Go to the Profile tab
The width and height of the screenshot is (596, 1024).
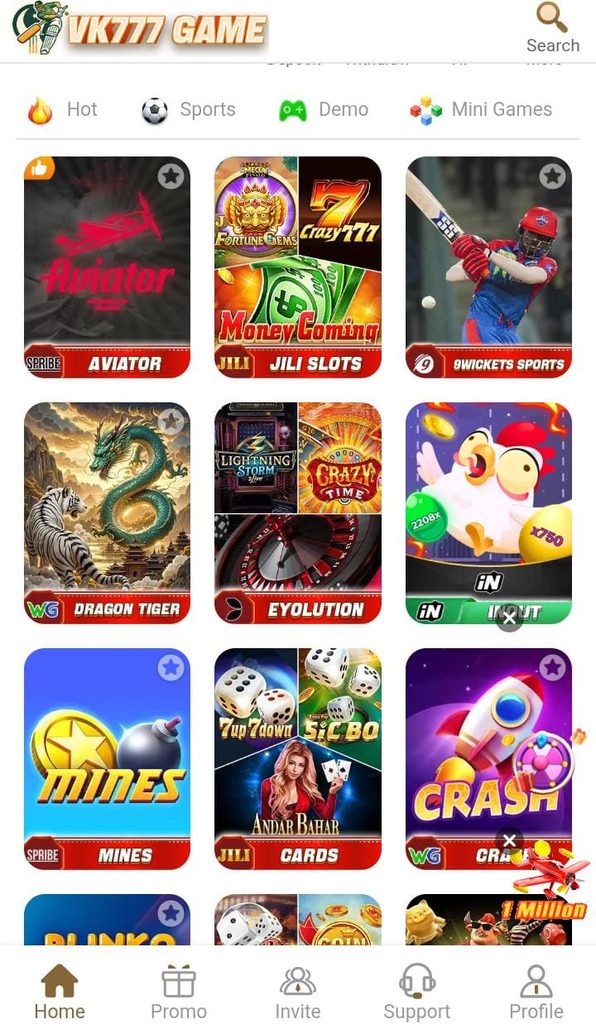coord(536,992)
